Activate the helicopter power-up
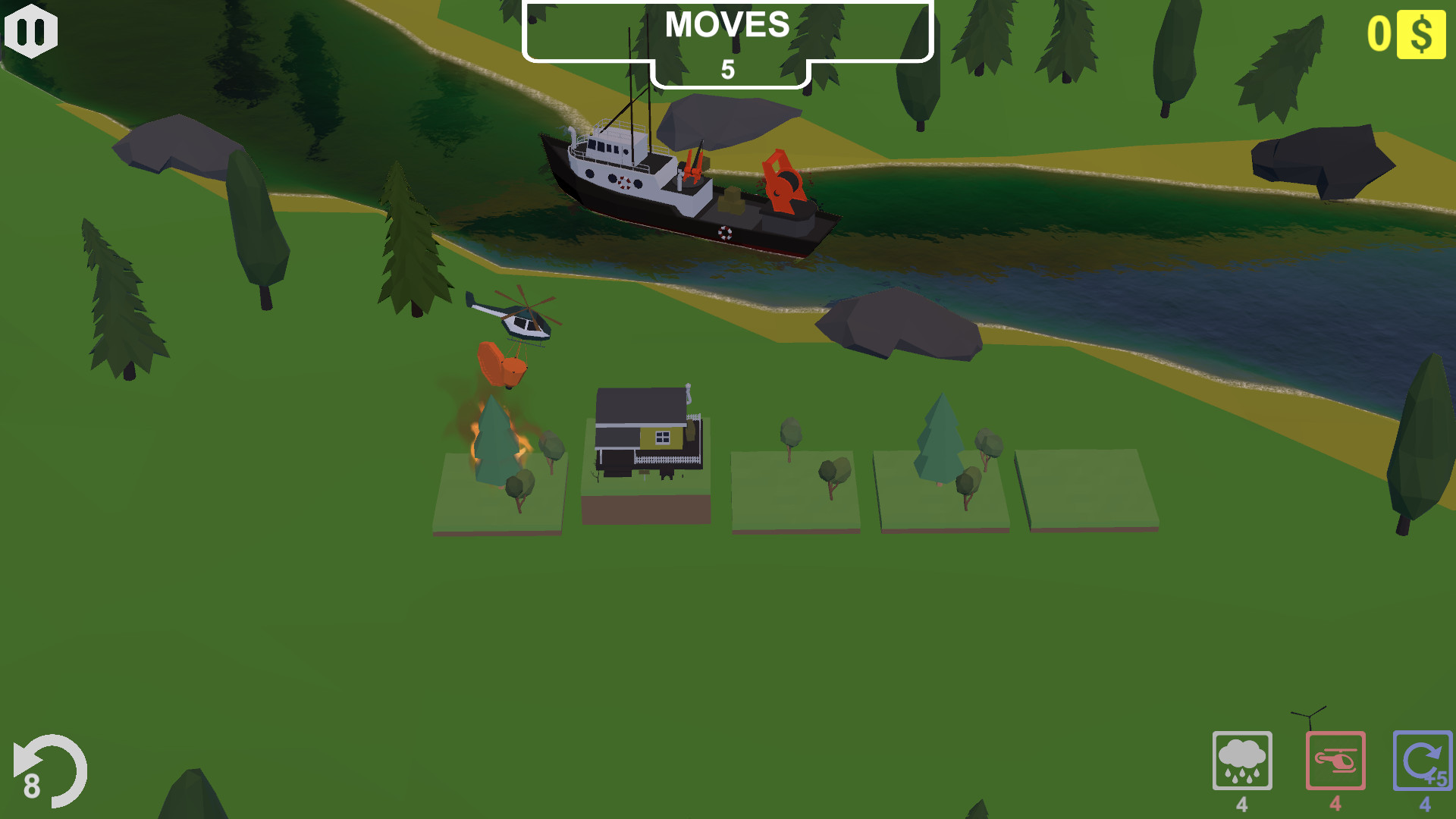The height and width of the screenshot is (819, 1456). pyautogui.click(x=1335, y=761)
